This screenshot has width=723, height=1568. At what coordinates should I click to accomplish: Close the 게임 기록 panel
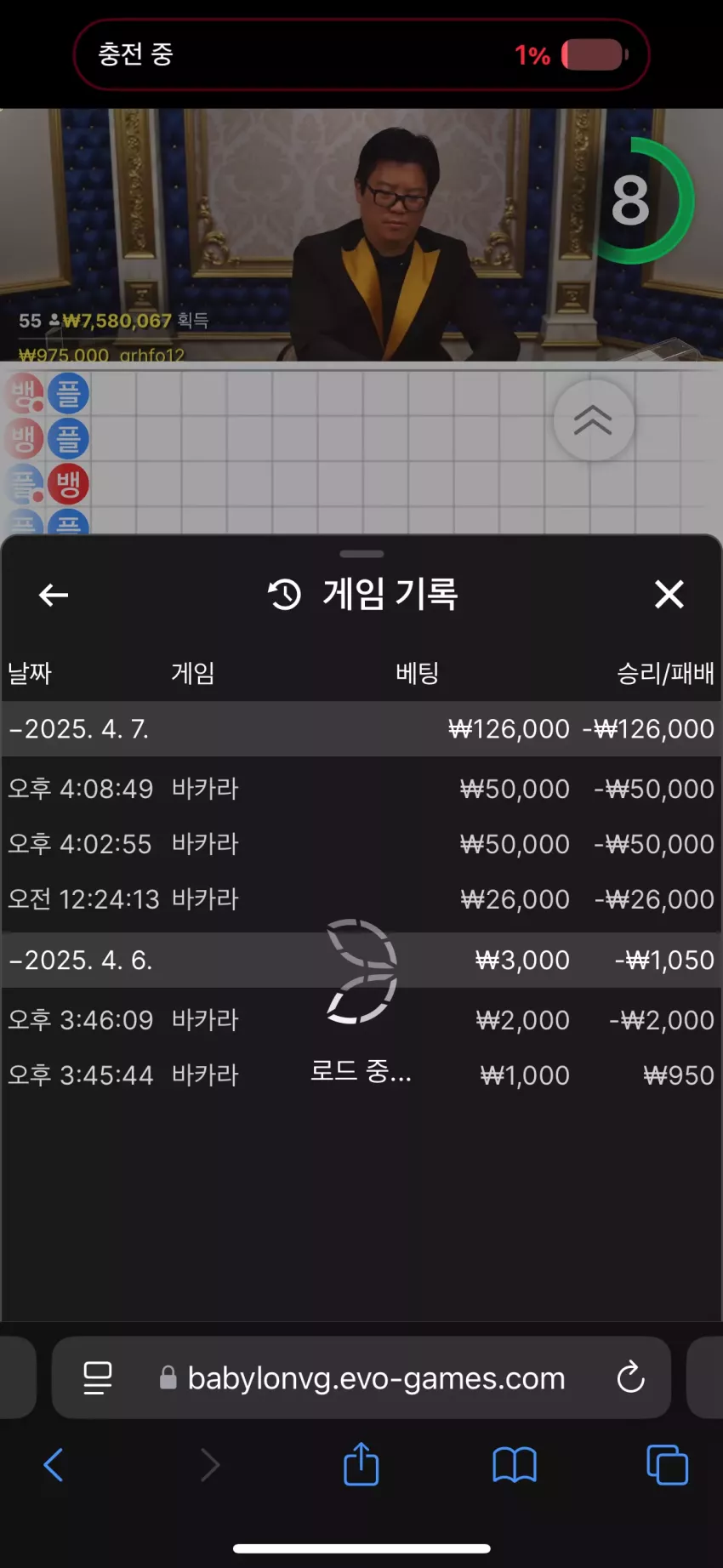(x=669, y=594)
